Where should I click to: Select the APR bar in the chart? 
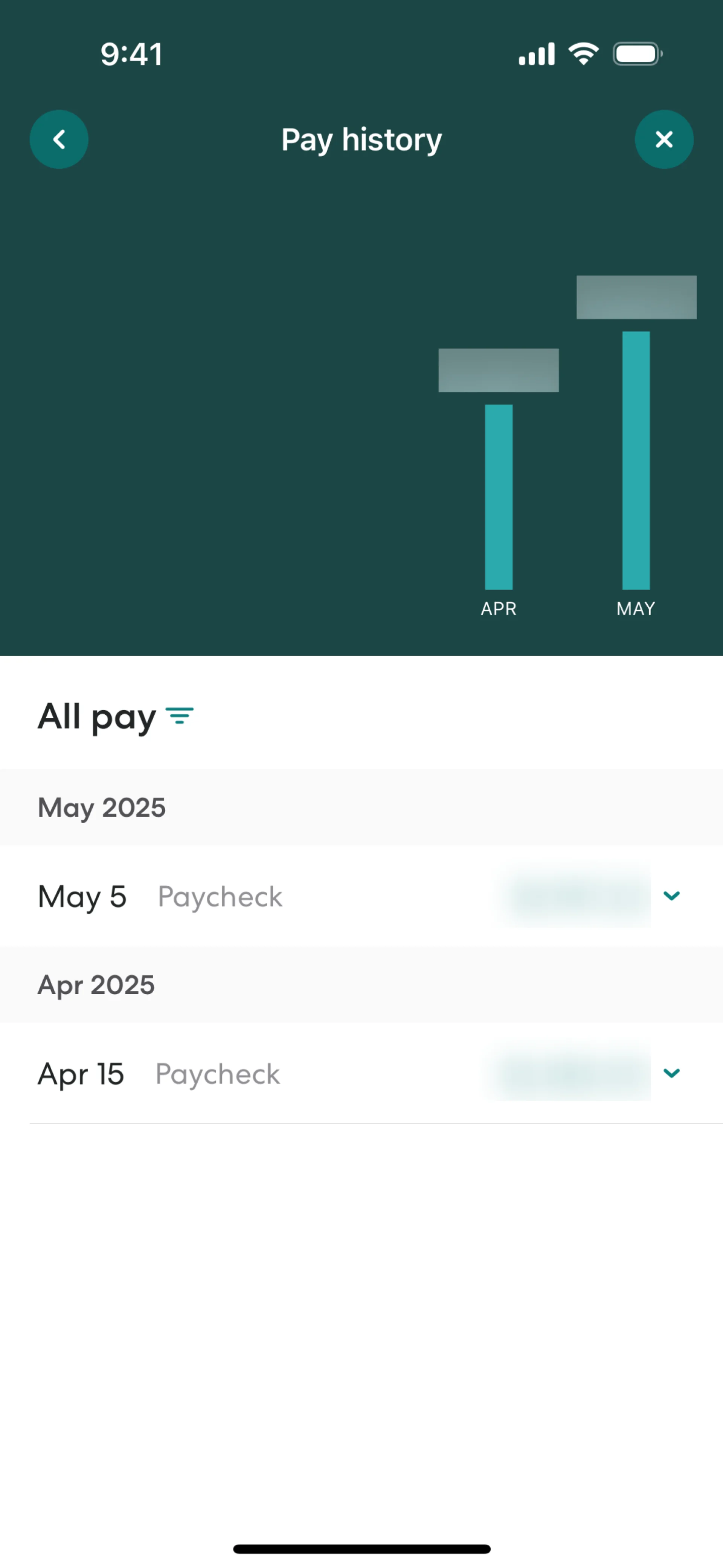[x=499, y=497]
